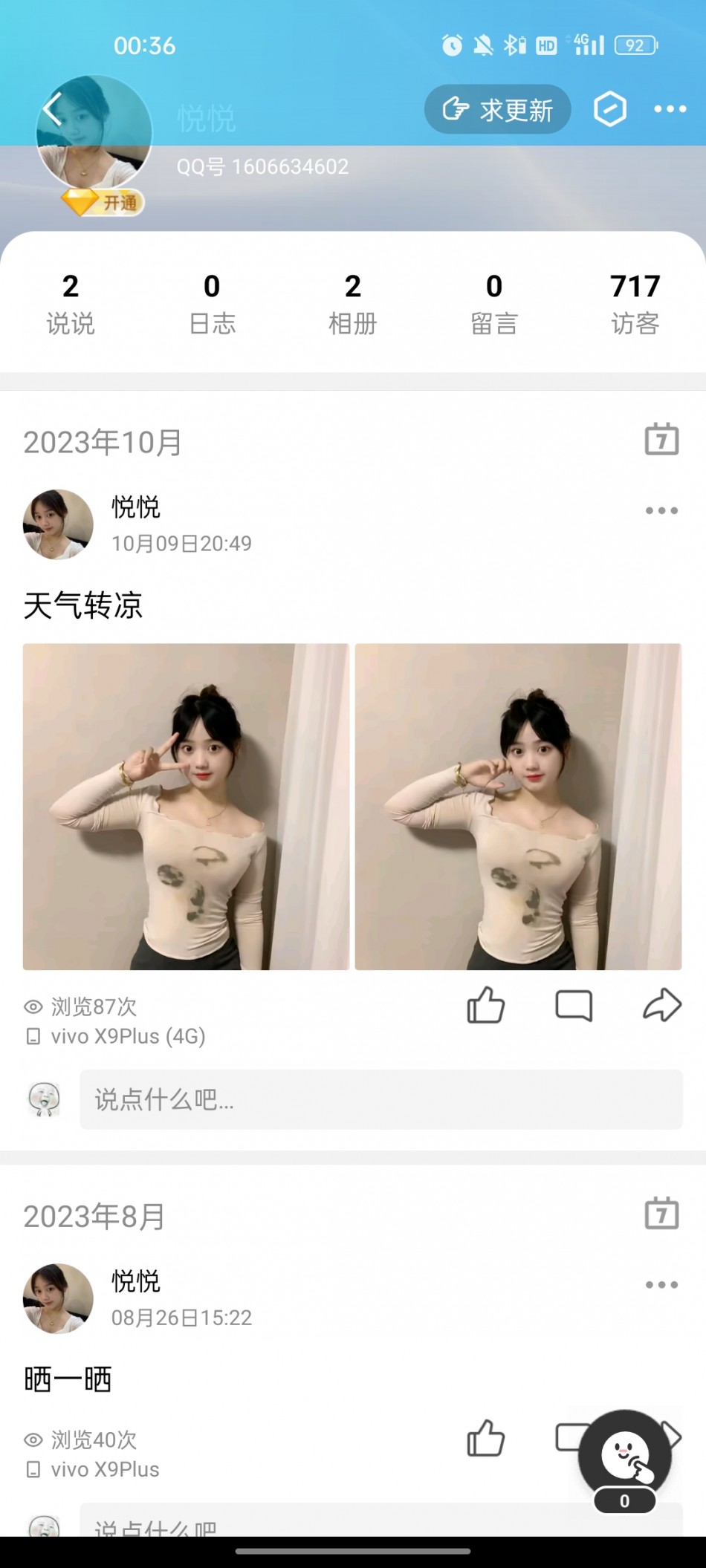Open the calendar icon beside 2023年8月
Image resolution: width=706 pixels, height=1568 pixels.
[661, 1214]
